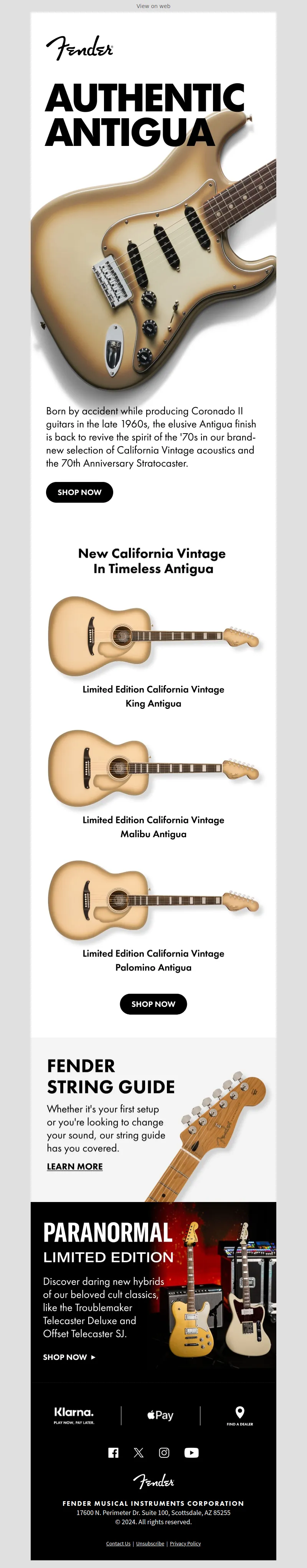Tap Shop Now in the Paranormal banner

pyautogui.click(x=69, y=1357)
